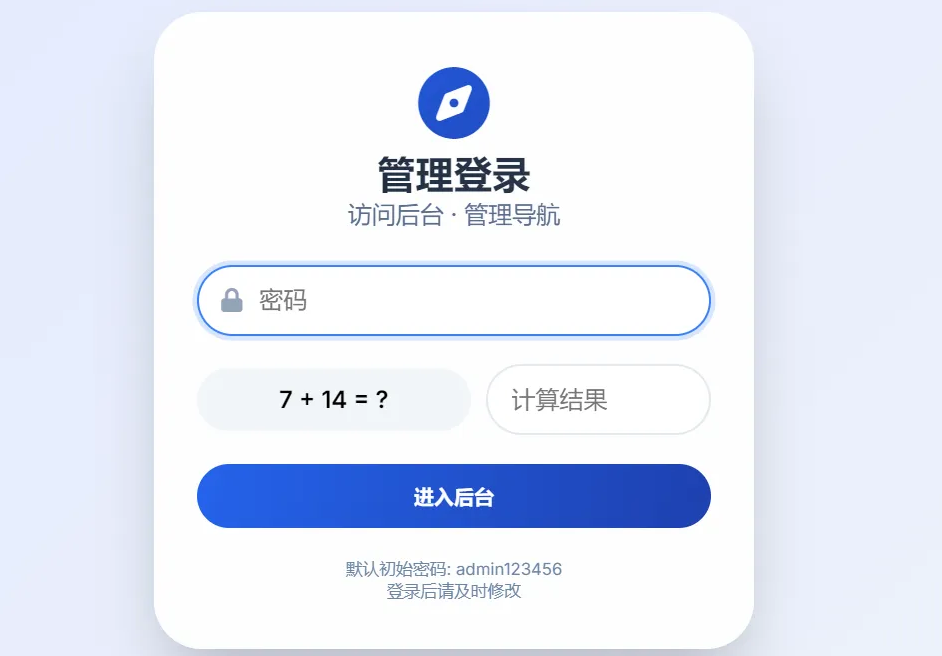Tap the 进入后台 login button
942x656 pixels.
[454, 496]
